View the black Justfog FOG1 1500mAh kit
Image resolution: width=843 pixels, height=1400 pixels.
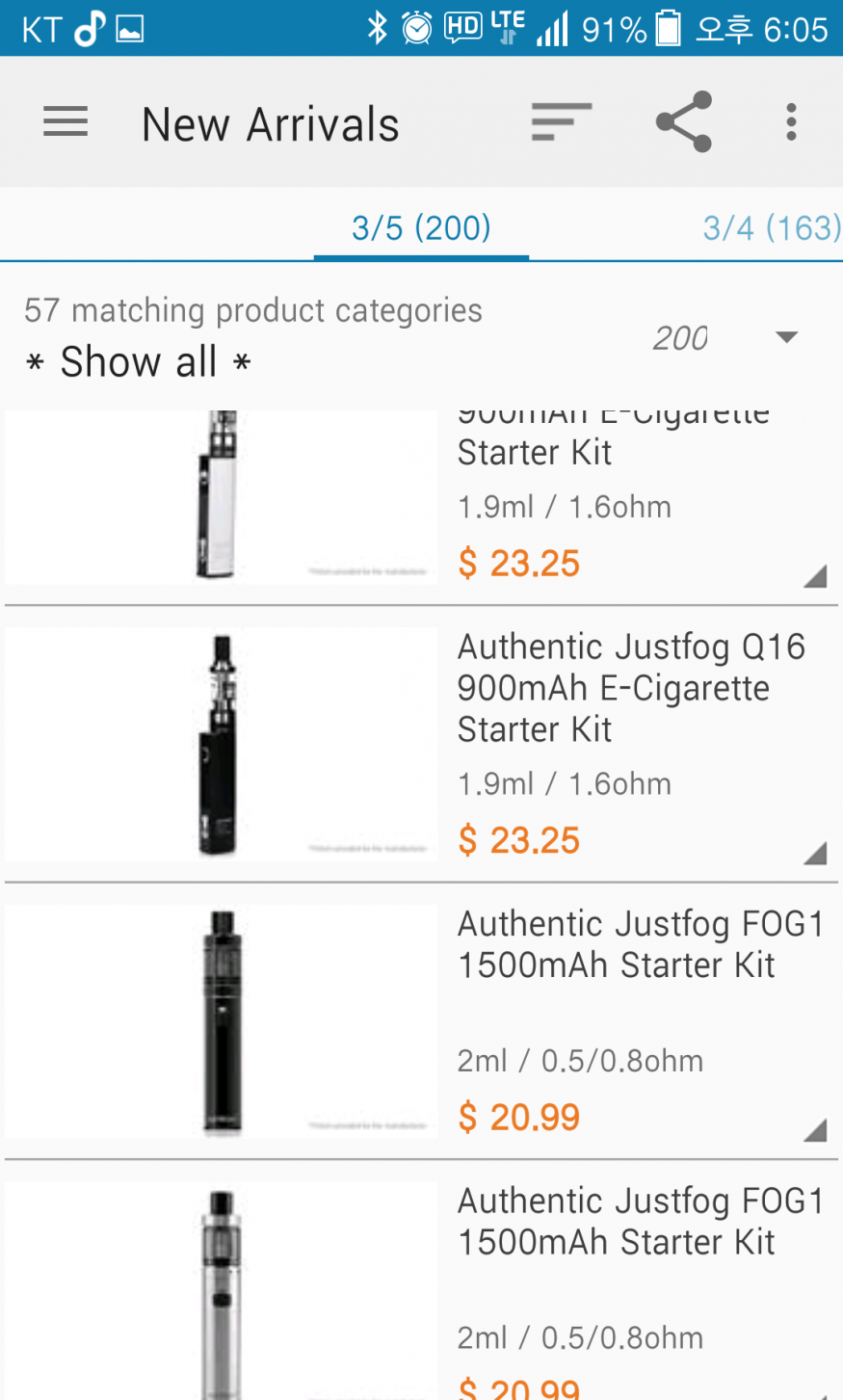pos(420,1020)
